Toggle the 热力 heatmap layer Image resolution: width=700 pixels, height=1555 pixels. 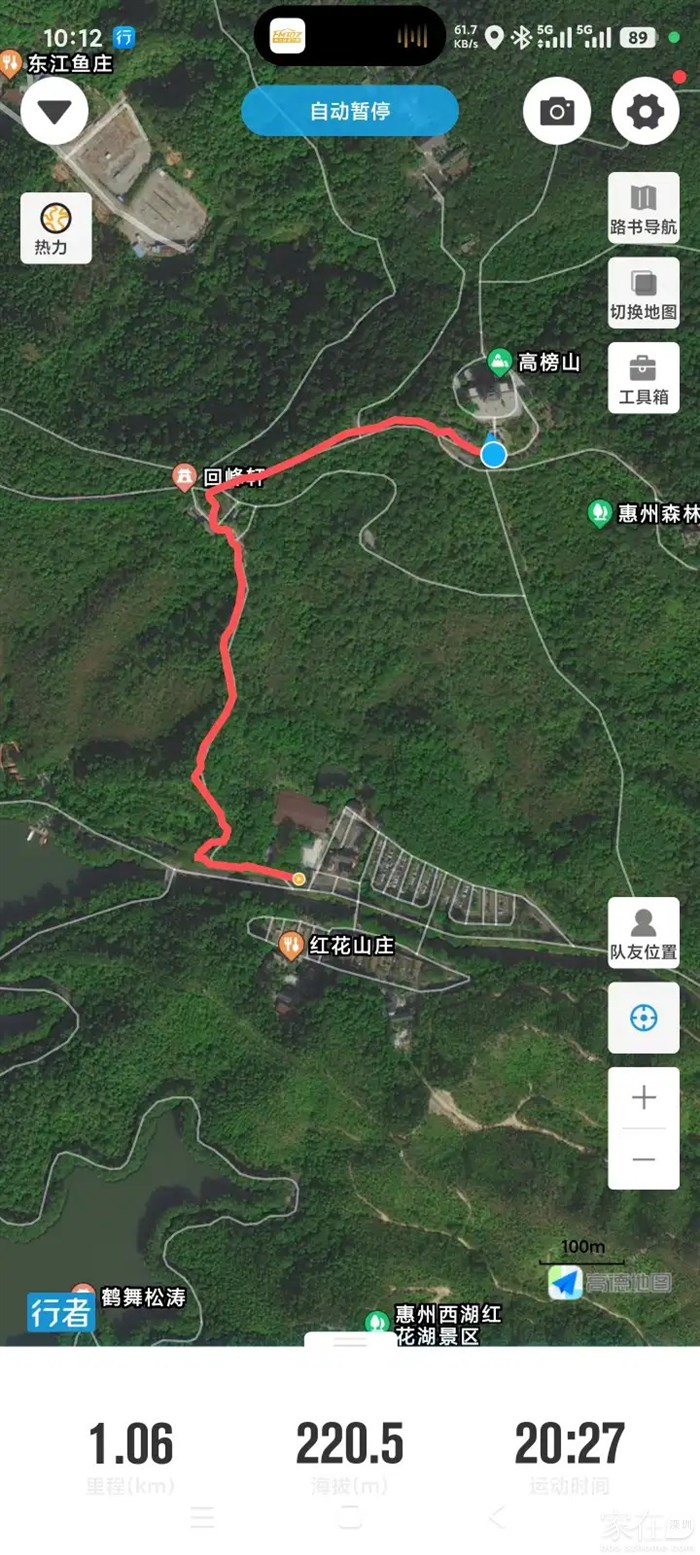tap(56, 228)
